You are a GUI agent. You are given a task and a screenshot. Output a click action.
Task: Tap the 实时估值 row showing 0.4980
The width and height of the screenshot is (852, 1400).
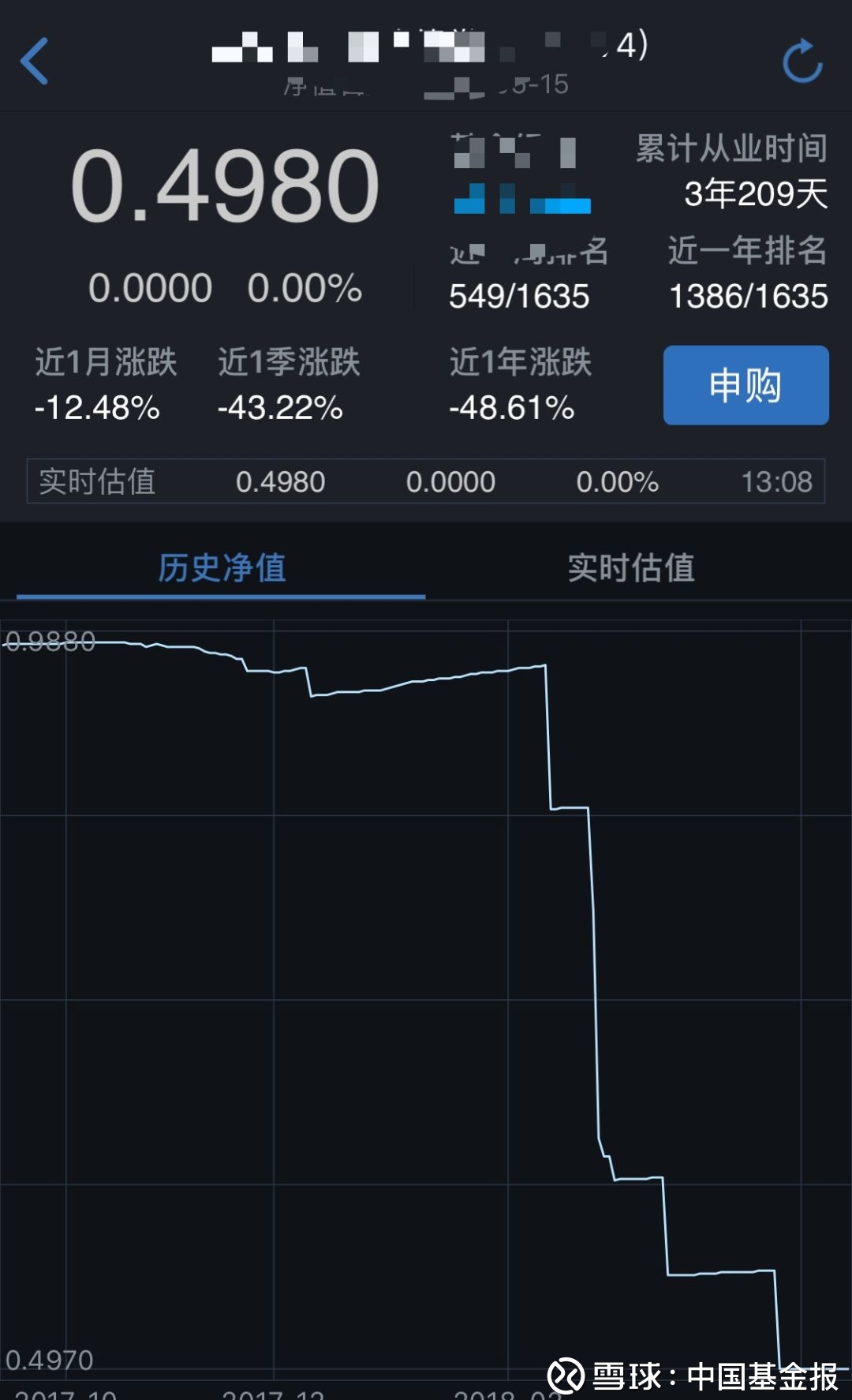280,481
